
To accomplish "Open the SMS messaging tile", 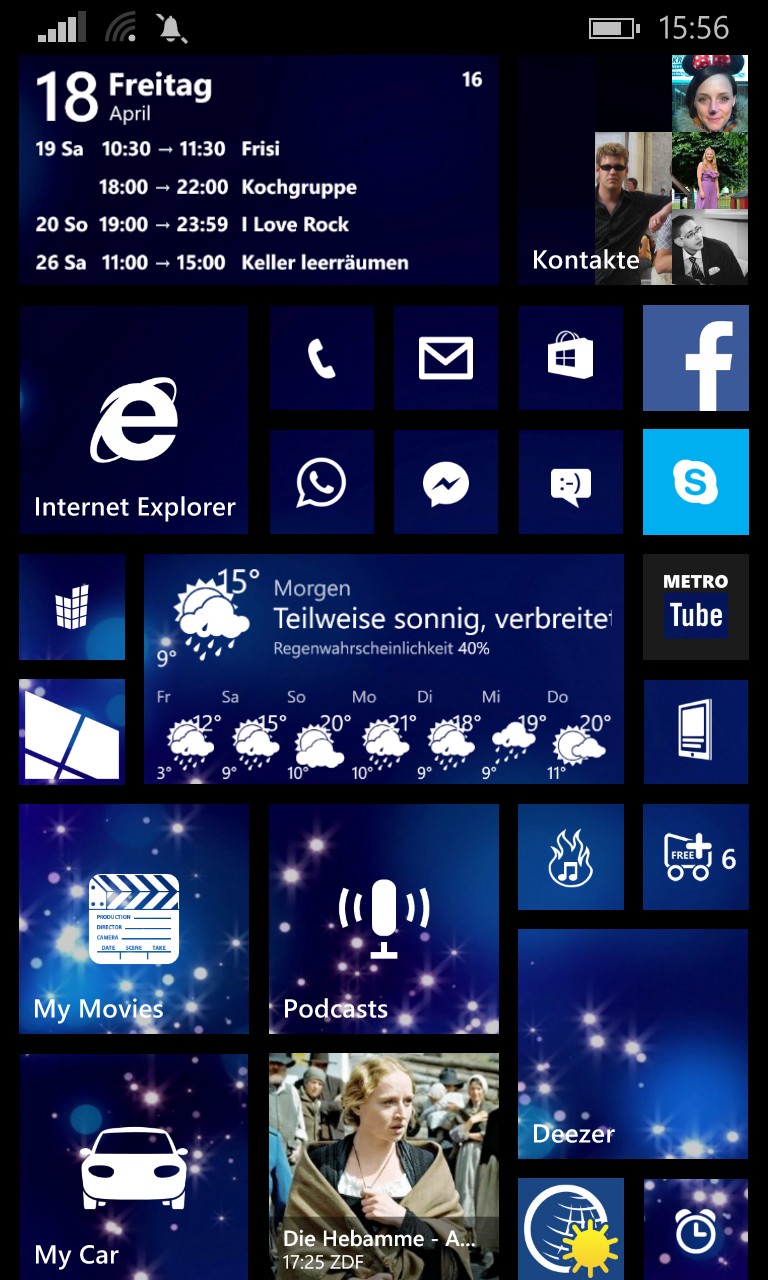I will tap(571, 482).
